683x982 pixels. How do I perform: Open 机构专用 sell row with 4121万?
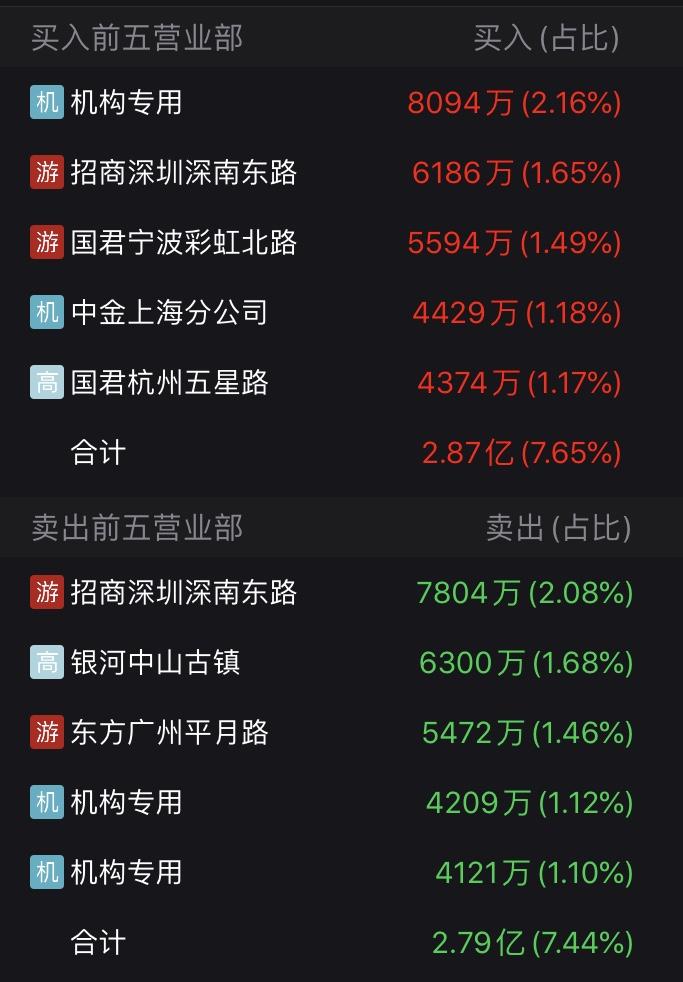point(126,872)
